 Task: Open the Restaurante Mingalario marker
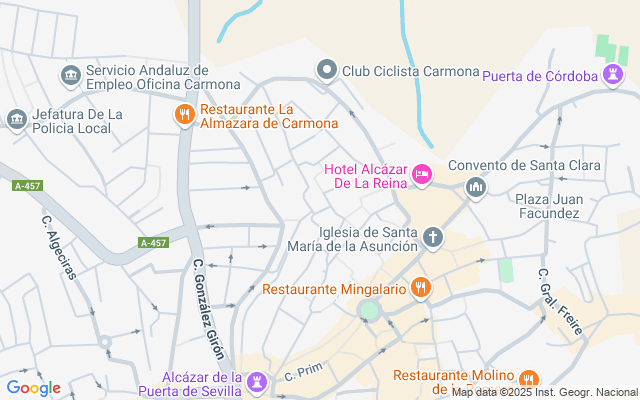(x=421, y=288)
